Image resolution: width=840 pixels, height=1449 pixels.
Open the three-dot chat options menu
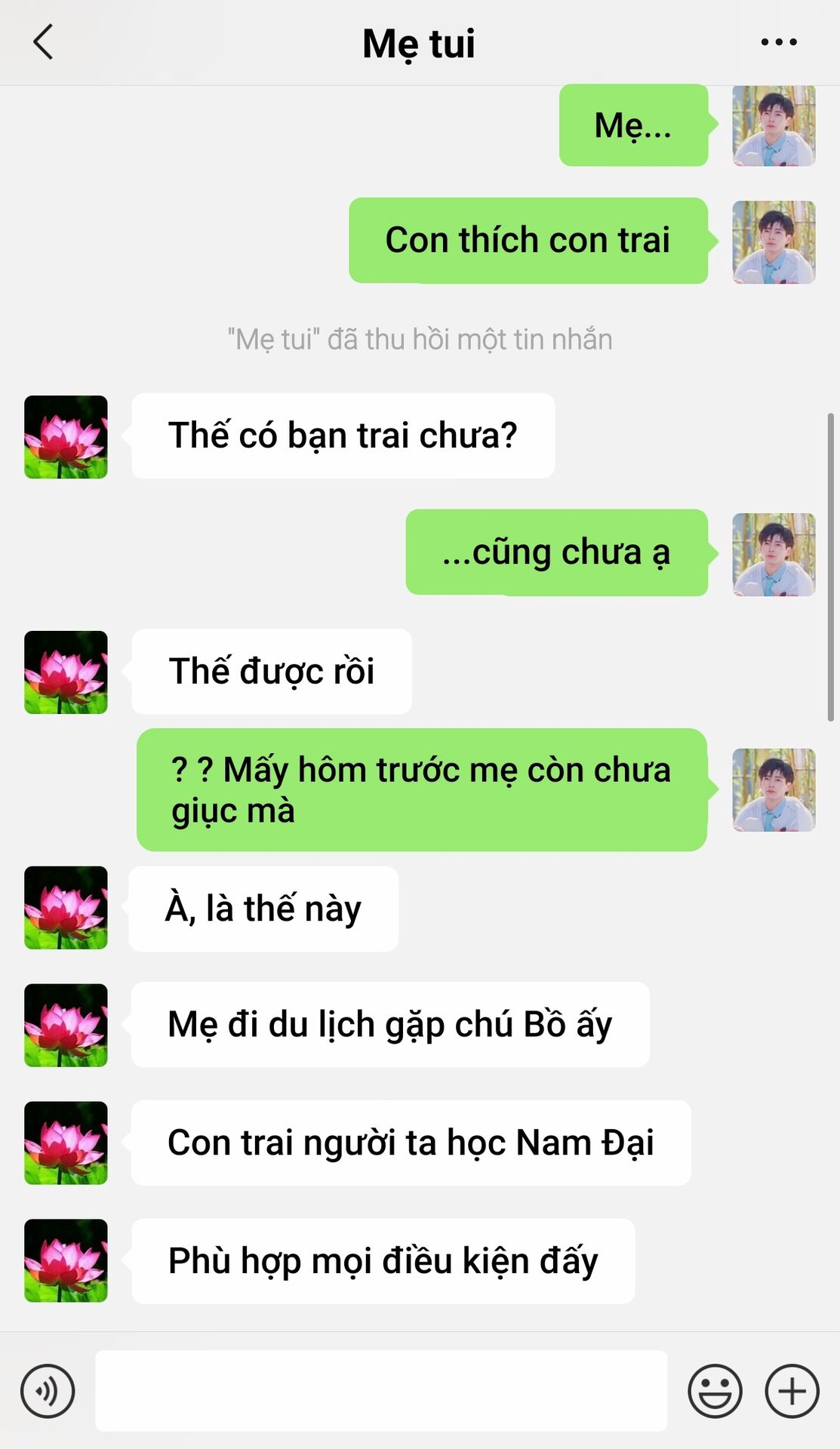[x=778, y=42]
